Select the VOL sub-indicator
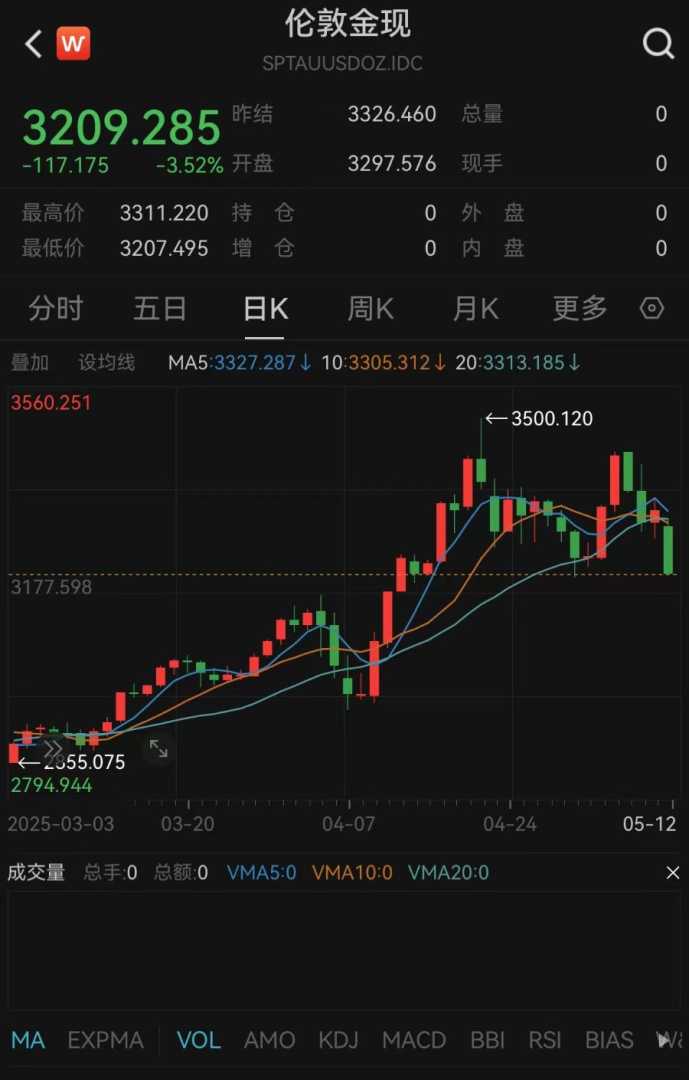689x1080 pixels. 198,1040
